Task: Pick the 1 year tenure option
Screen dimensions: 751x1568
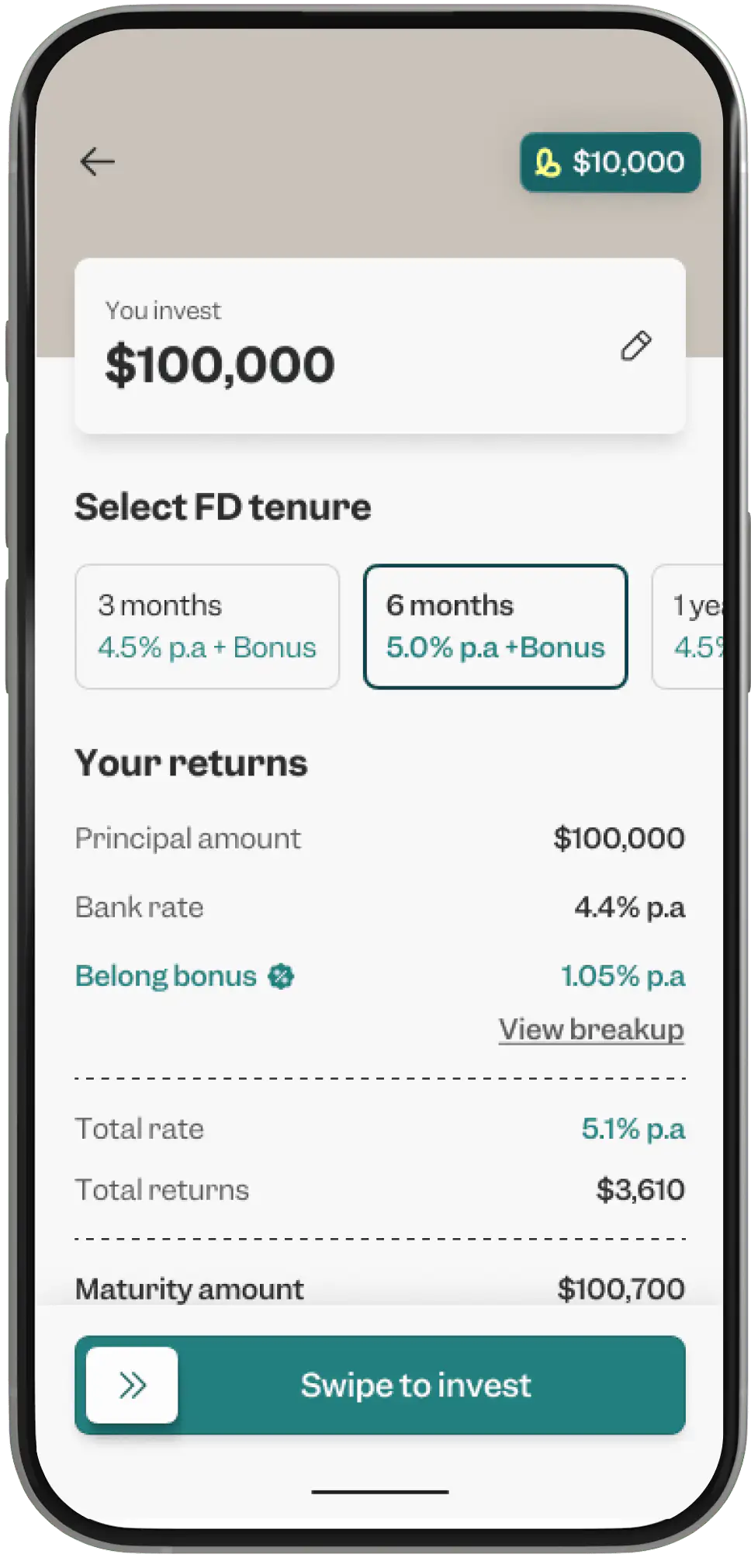Action: (x=688, y=626)
